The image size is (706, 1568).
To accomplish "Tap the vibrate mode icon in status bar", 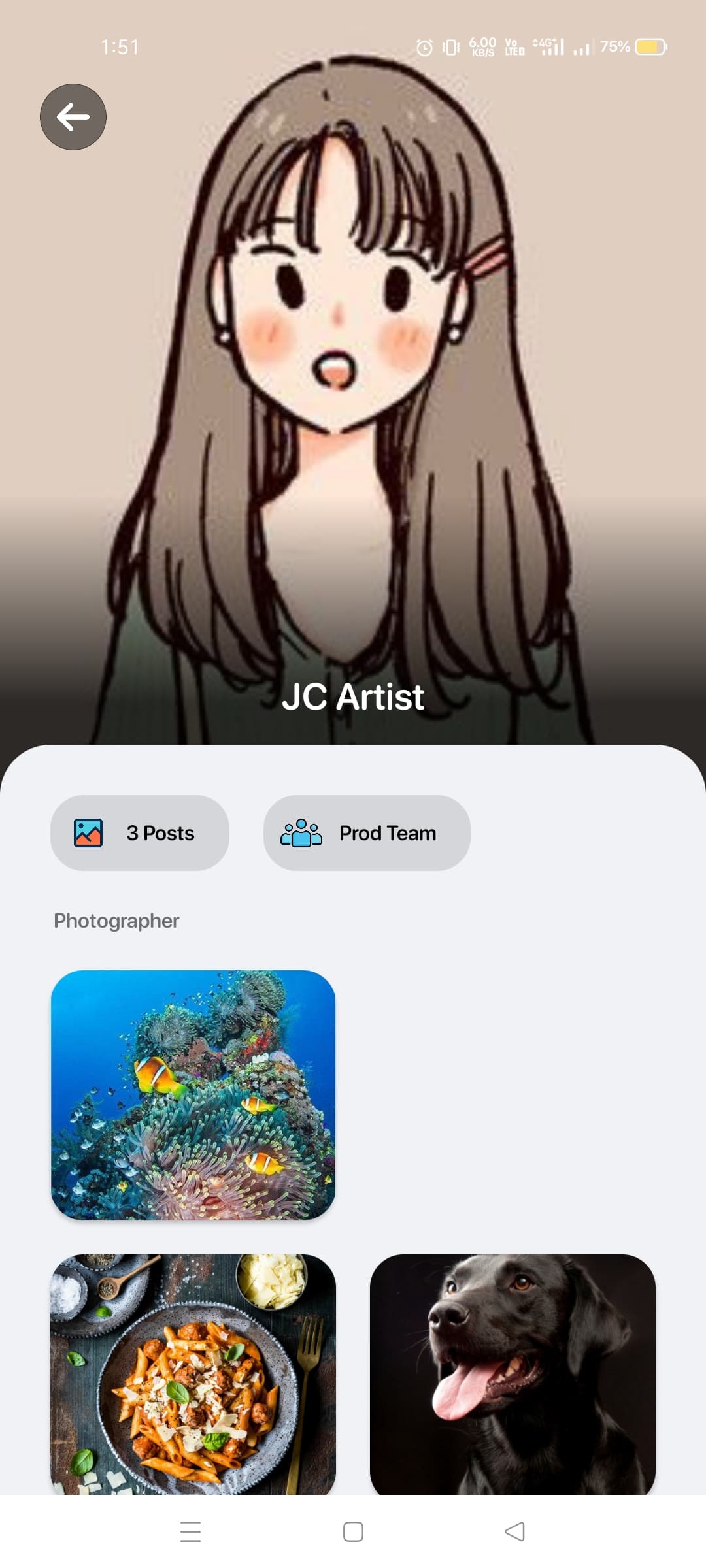I will (450, 46).
